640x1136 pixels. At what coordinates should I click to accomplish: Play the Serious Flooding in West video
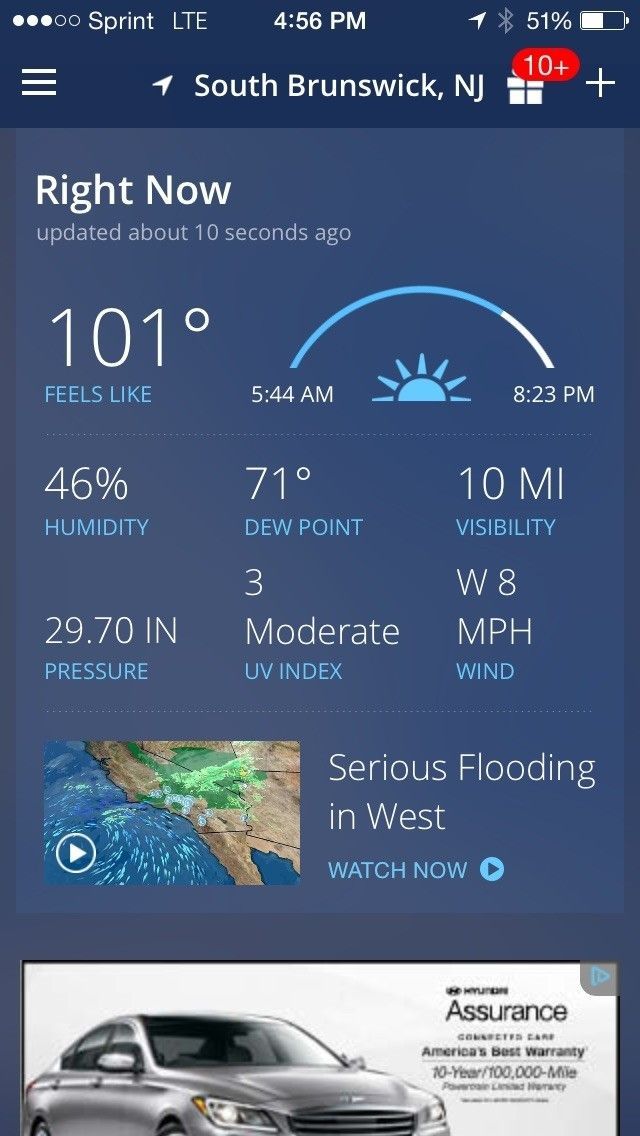[x=76, y=852]
